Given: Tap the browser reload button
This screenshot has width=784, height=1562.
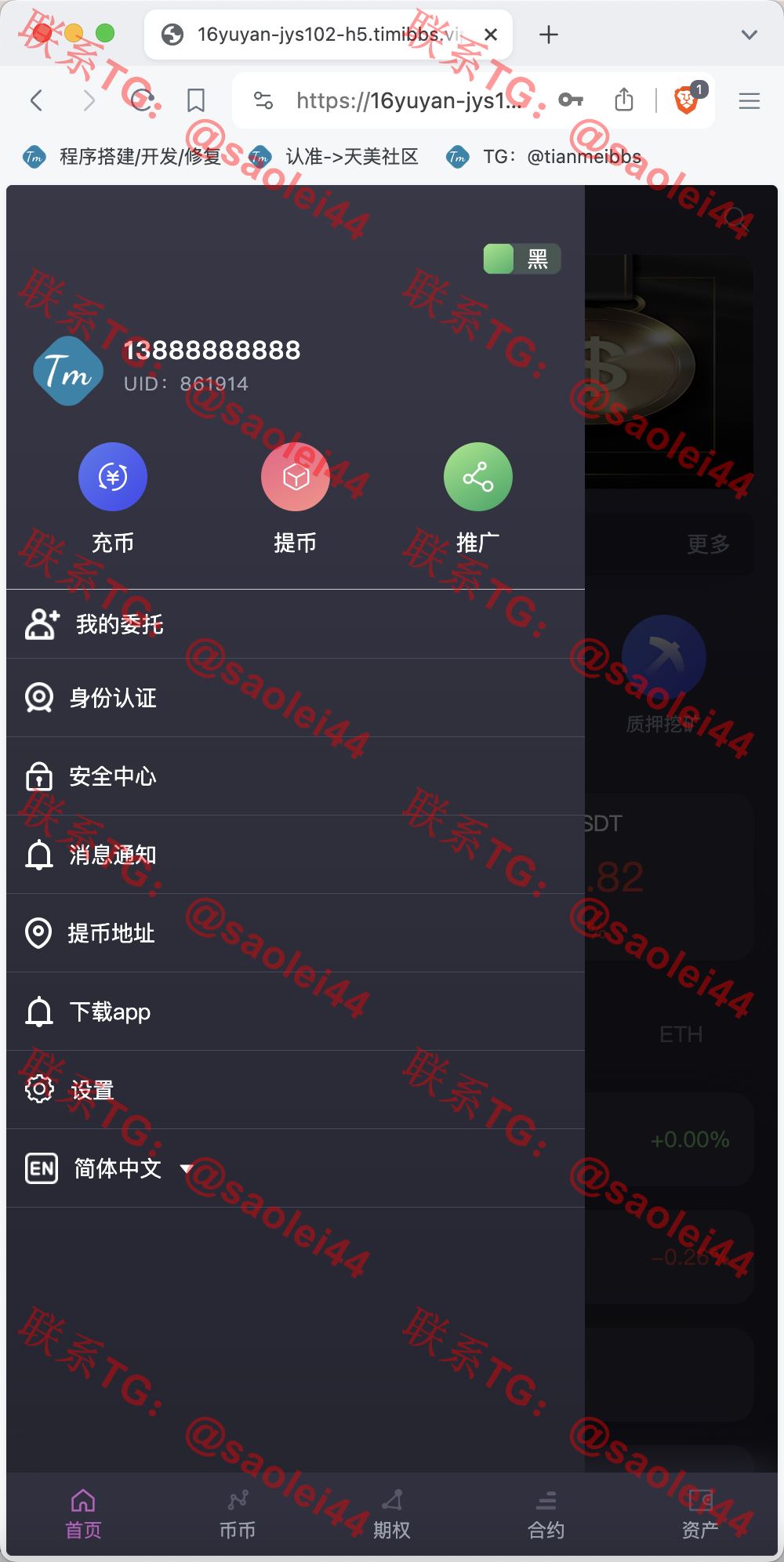Looking at the screenshot, I should (143, 100).
